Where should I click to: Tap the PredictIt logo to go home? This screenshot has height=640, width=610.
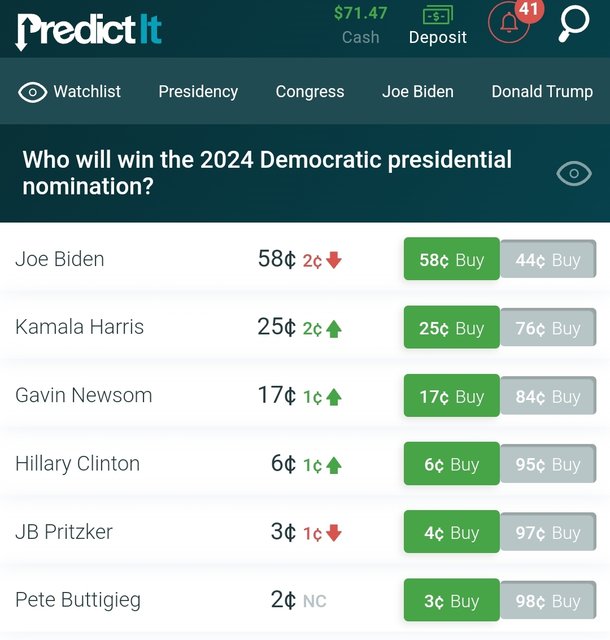click(x=88, y=29)
